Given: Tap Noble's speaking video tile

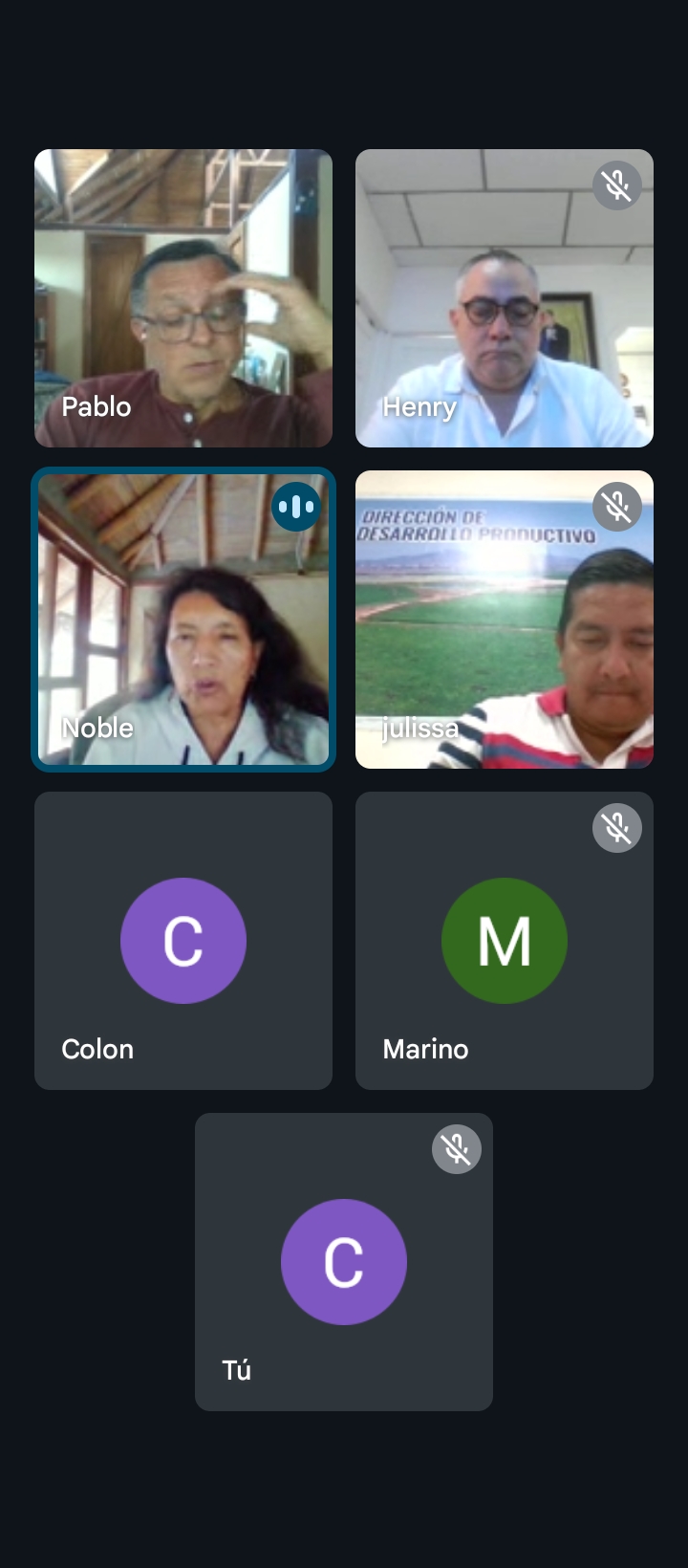Looking at the screenshot, I should pyautogui.click(x=183, y=619).
